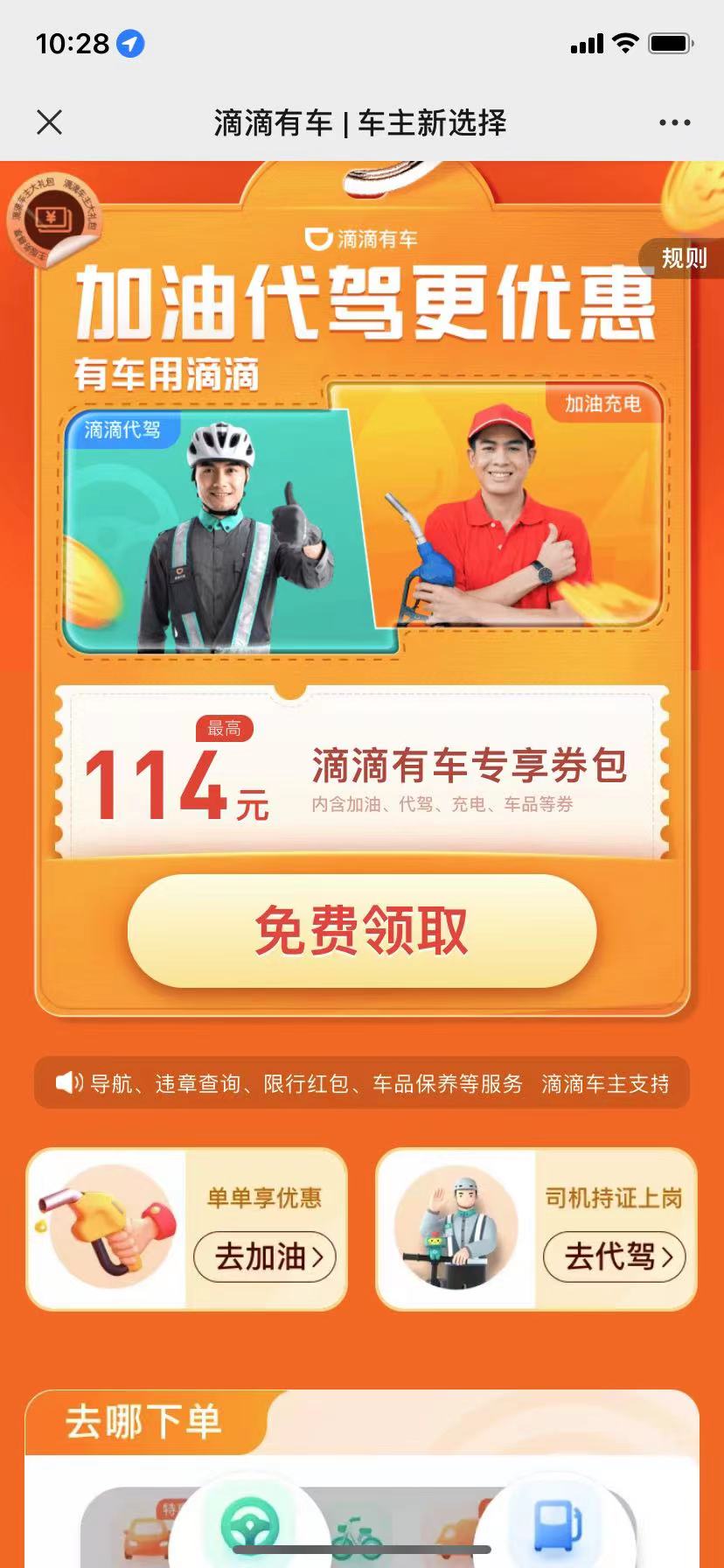Go to refuel via 去加油
Viewport: 724px width, 1568px height.
tap(265, 1256)
